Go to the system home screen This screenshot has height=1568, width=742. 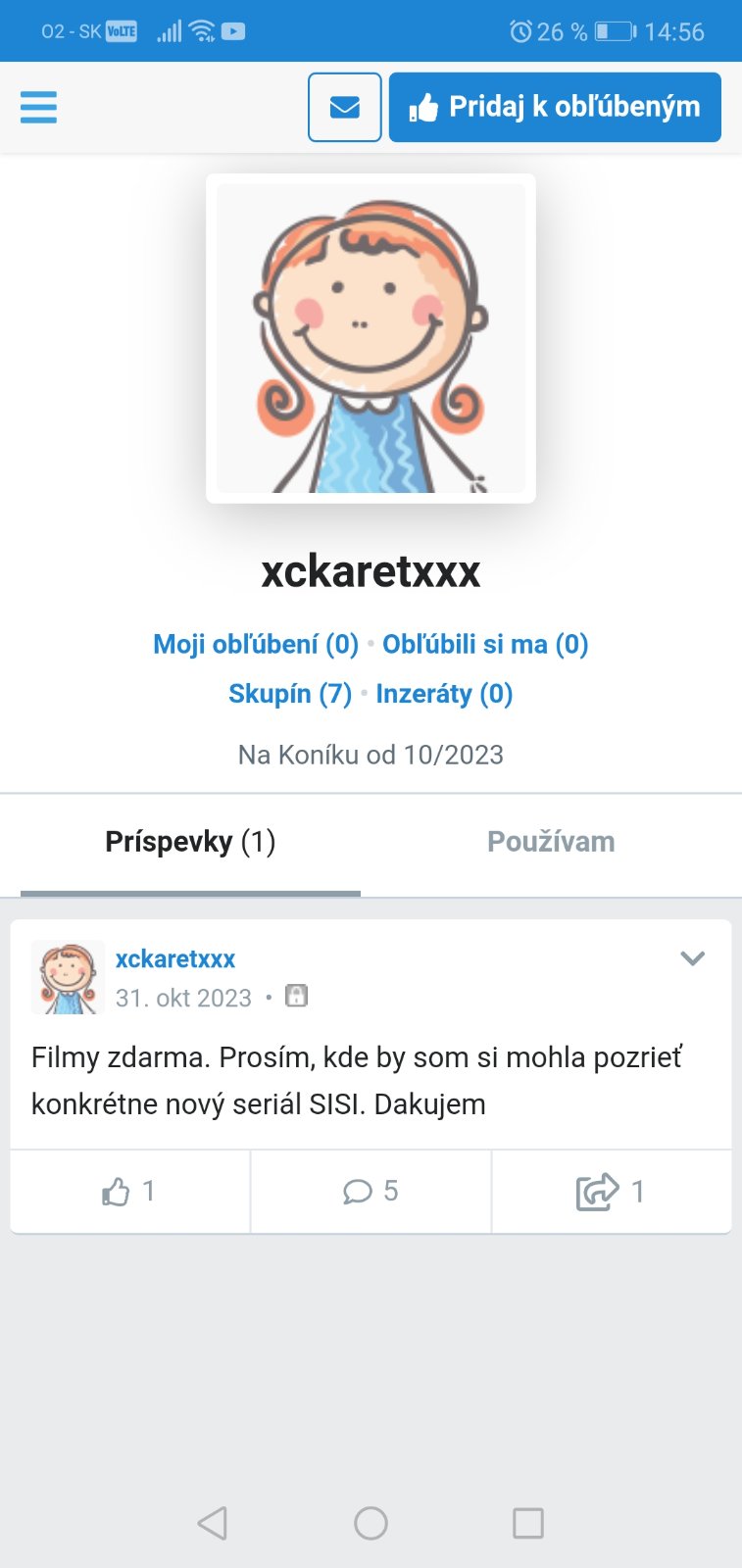(x=371, y=1523)
